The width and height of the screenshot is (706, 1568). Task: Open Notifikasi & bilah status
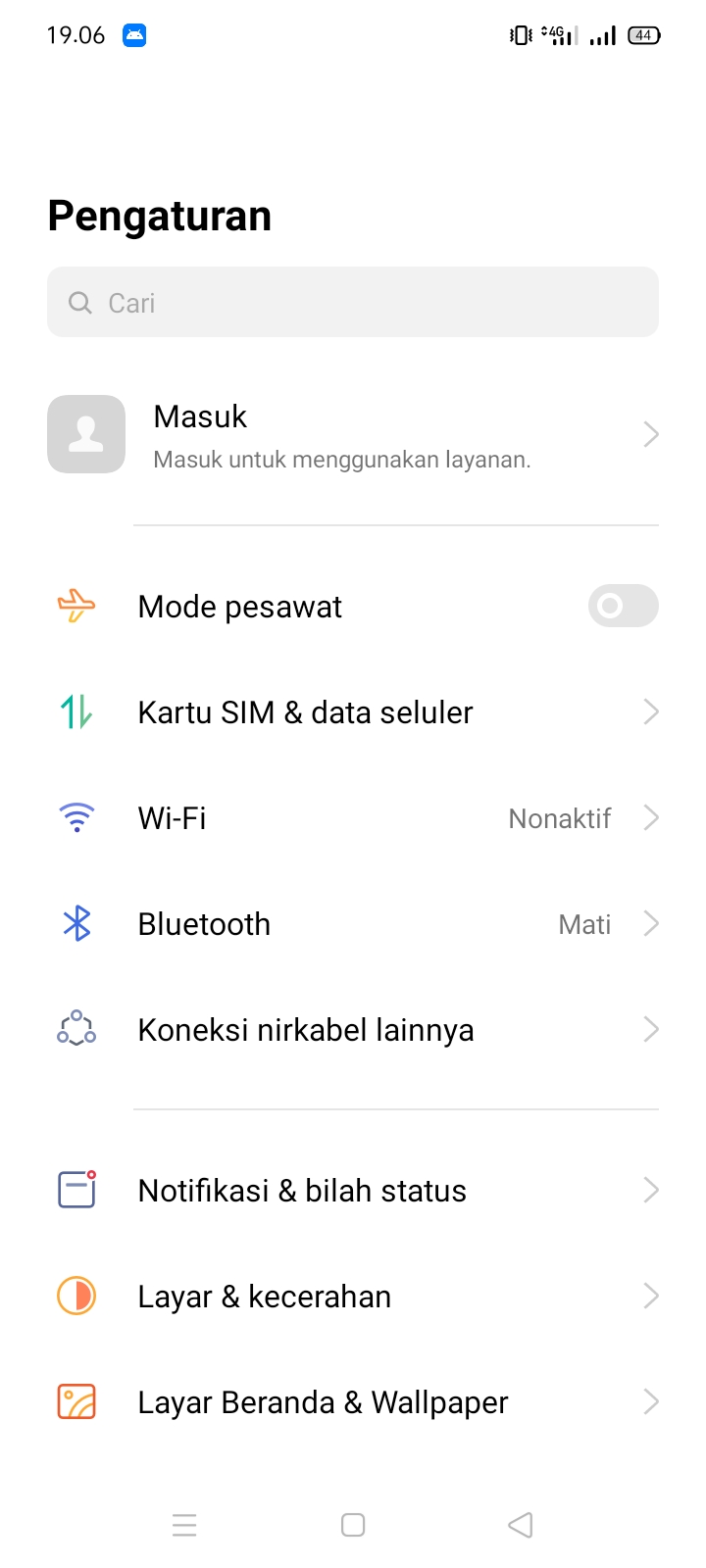pyautogui.click(x=353, y=1191)
